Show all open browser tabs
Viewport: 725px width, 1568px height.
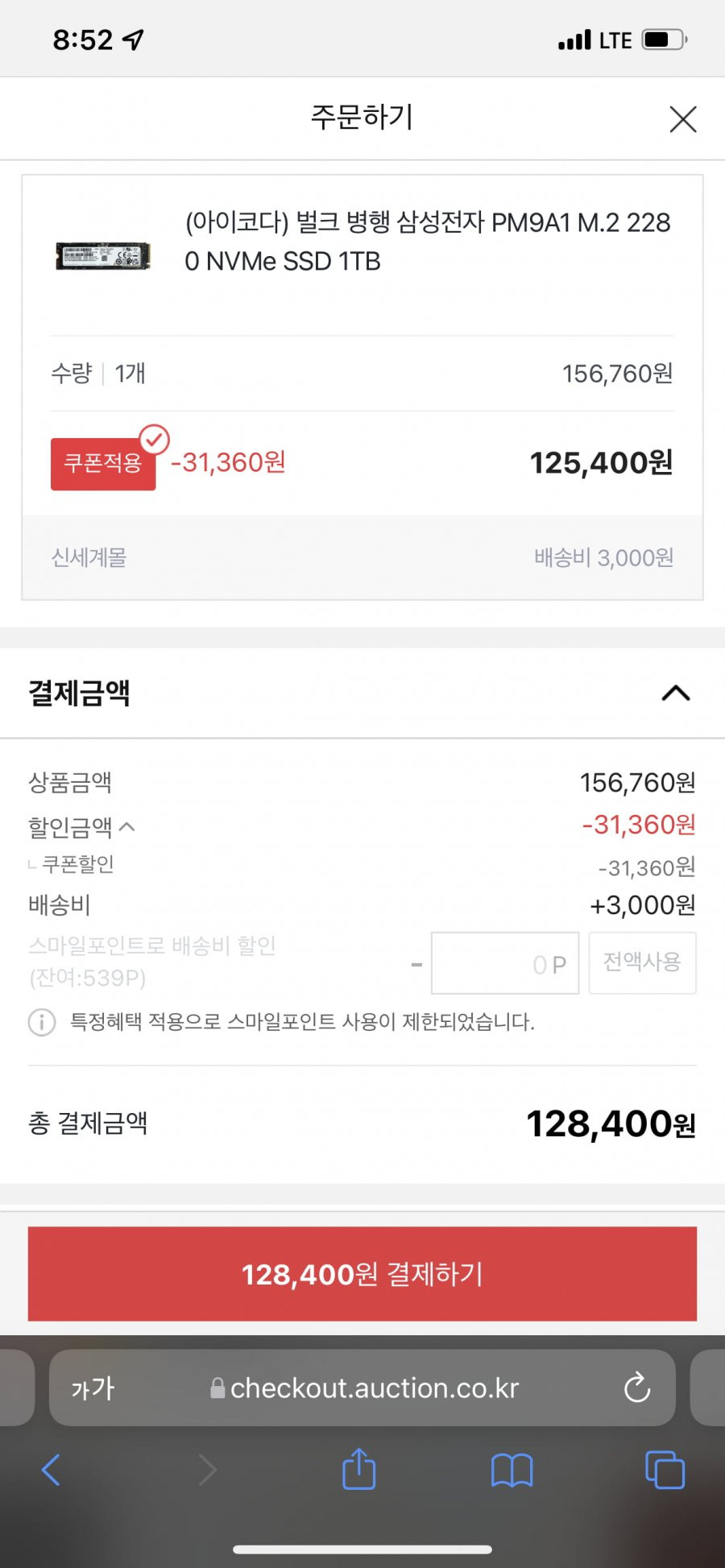(665, 1470)
